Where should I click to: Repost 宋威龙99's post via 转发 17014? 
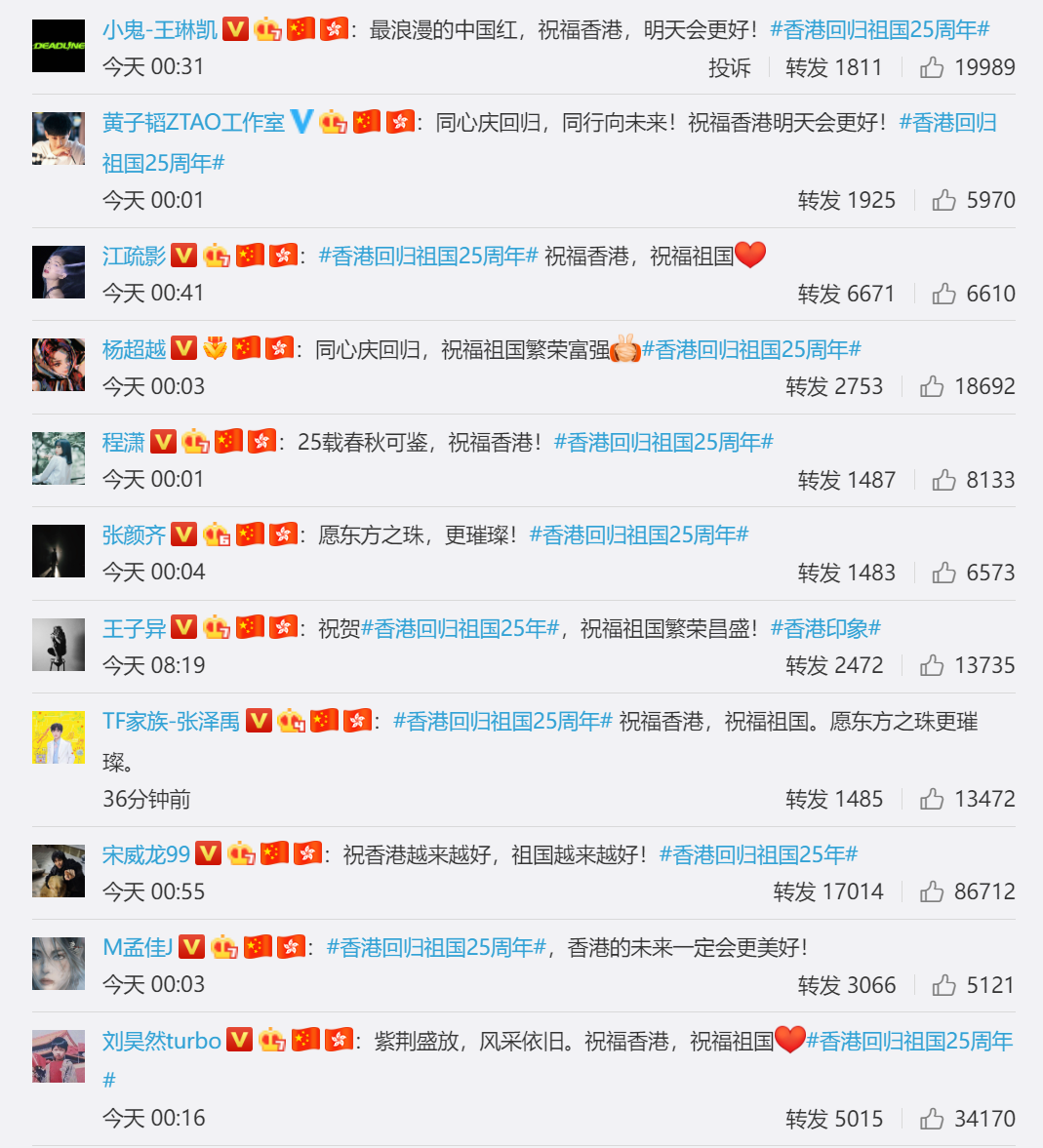click(x=828, y=891)
